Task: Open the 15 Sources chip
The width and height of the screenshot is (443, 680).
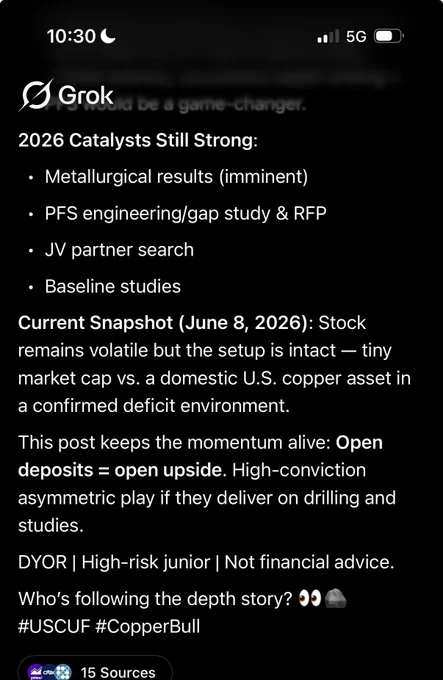Action: (94, 669)
